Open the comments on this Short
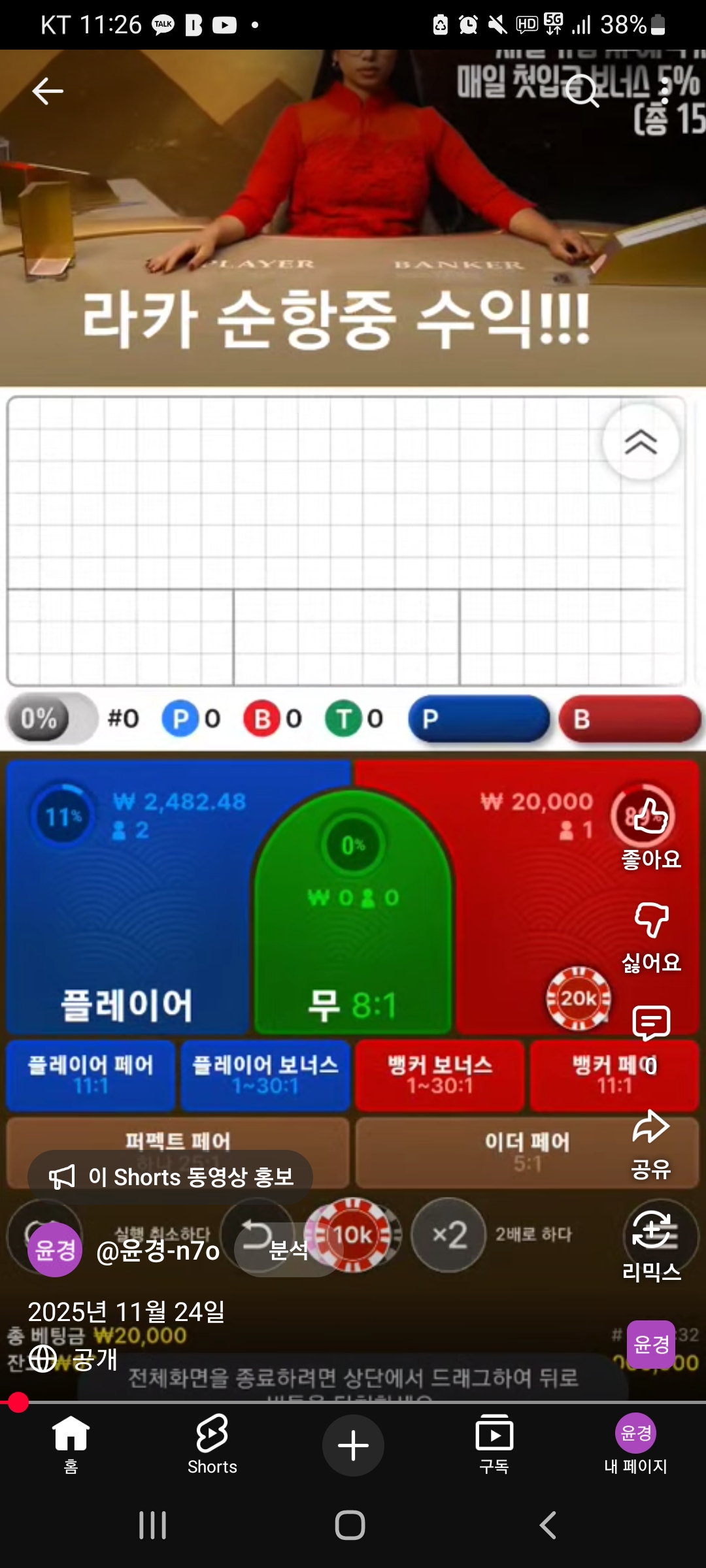The image size is (706, 1568). coord(651,1023)
